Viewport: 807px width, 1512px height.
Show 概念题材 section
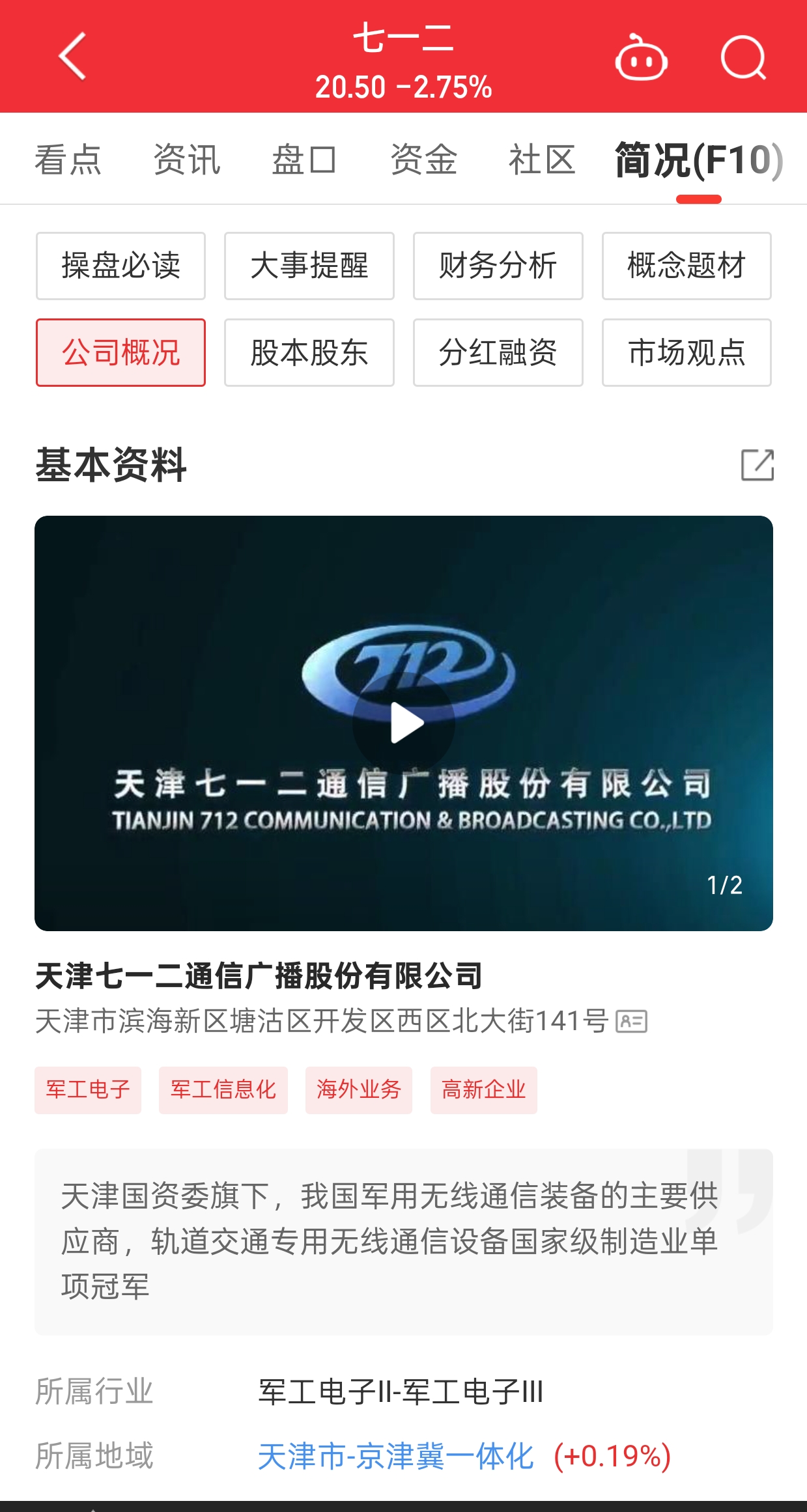click(x=687, y=266)
